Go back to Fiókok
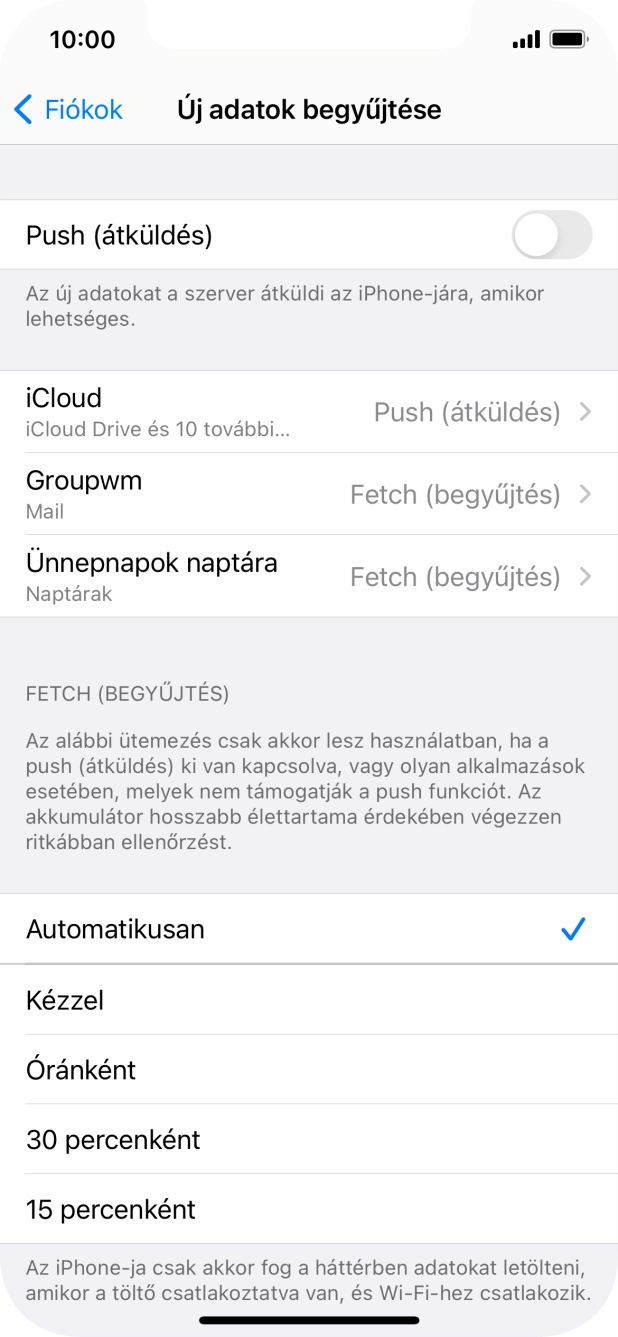This screenshot has height=1337, width=618. 68,109
